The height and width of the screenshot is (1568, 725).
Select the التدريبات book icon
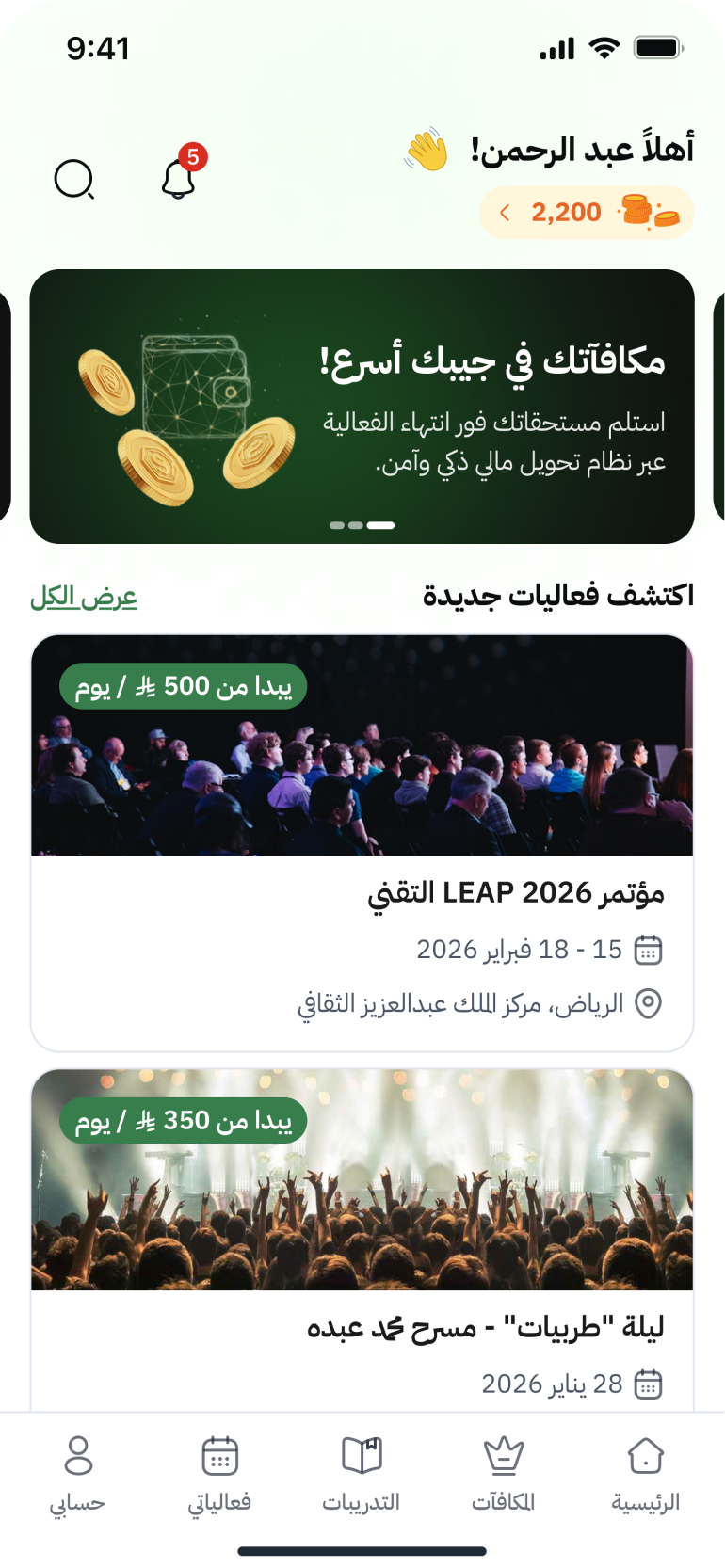point(362,1456)
